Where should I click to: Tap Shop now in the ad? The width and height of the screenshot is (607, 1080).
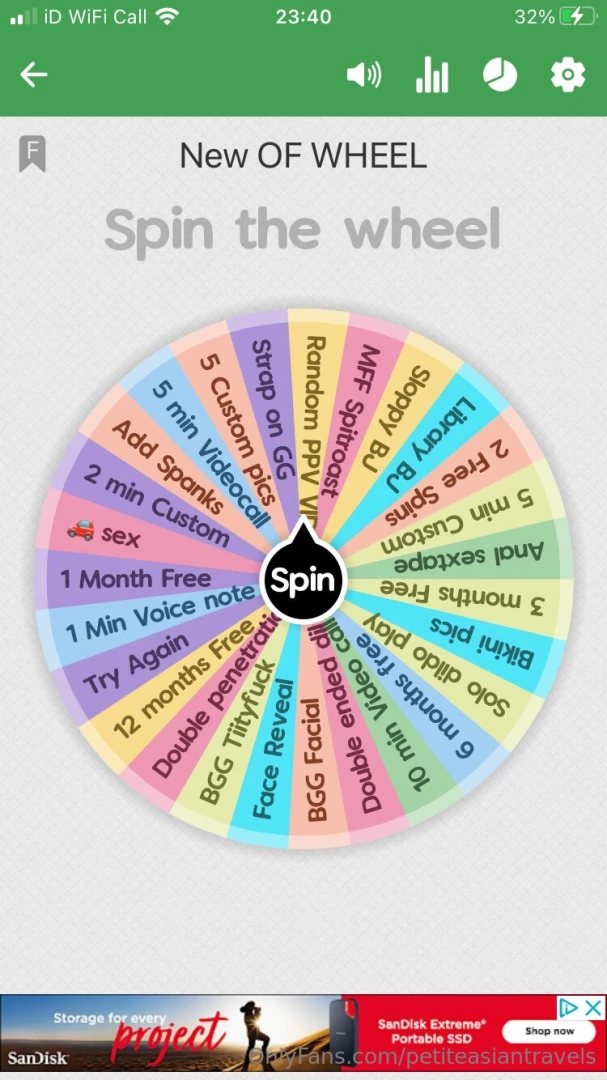coord(550,1031)
